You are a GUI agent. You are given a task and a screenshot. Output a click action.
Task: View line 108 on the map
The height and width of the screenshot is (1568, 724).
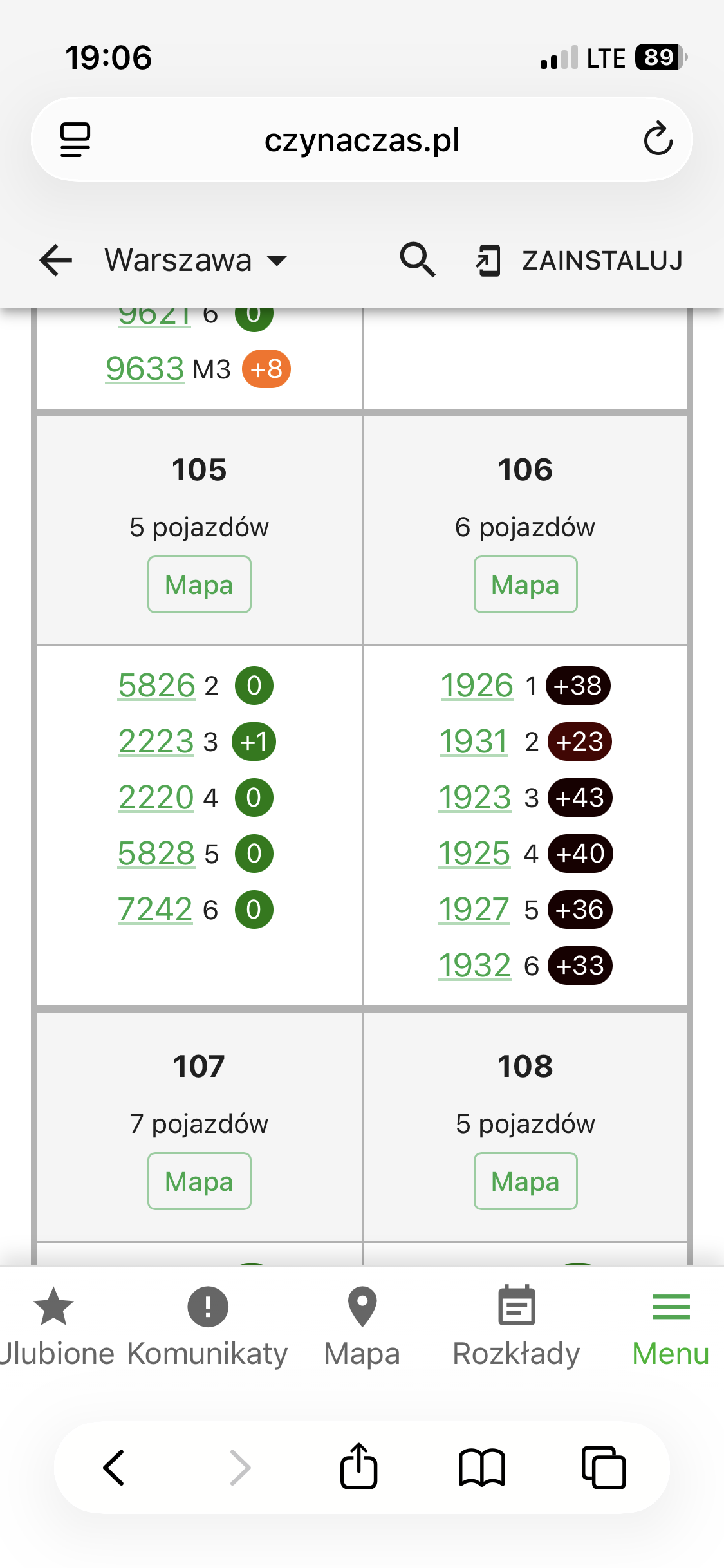pos(526,1181)
